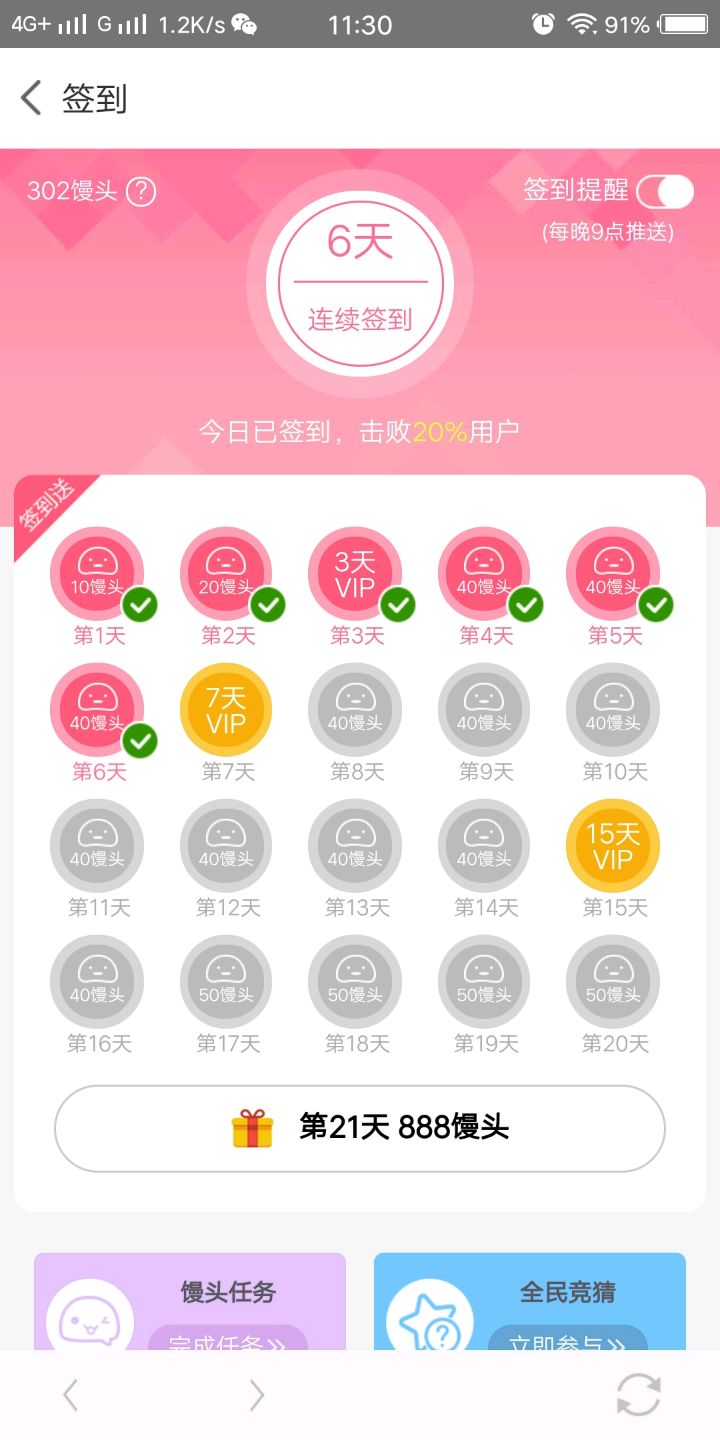Go back from the 签到 page

32,98
